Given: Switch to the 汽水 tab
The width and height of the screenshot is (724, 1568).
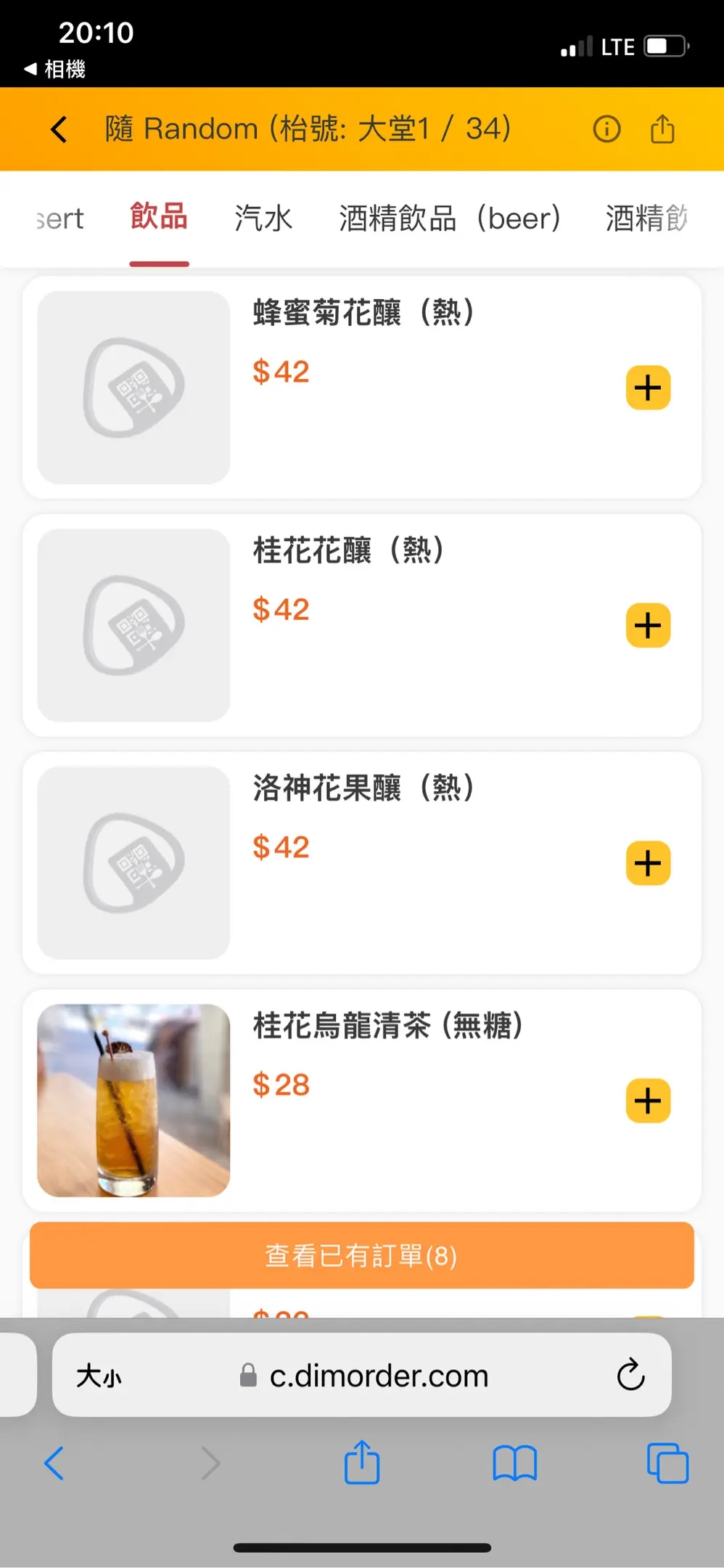Looking at the screenshot, I should click(x=263, y=218).
